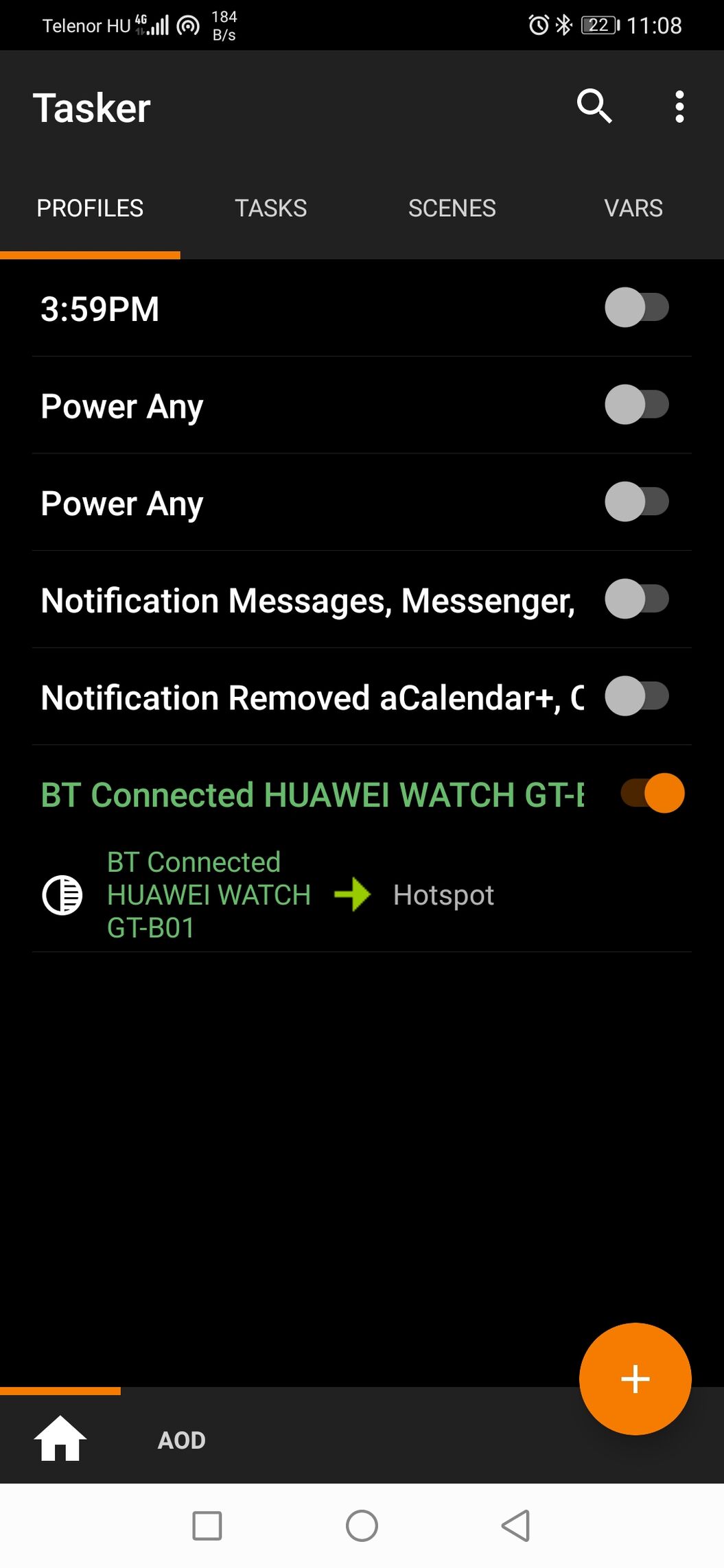Switch to the Vars tab
This screenshot has width=724, height=1568.
(x=633, y=208)
